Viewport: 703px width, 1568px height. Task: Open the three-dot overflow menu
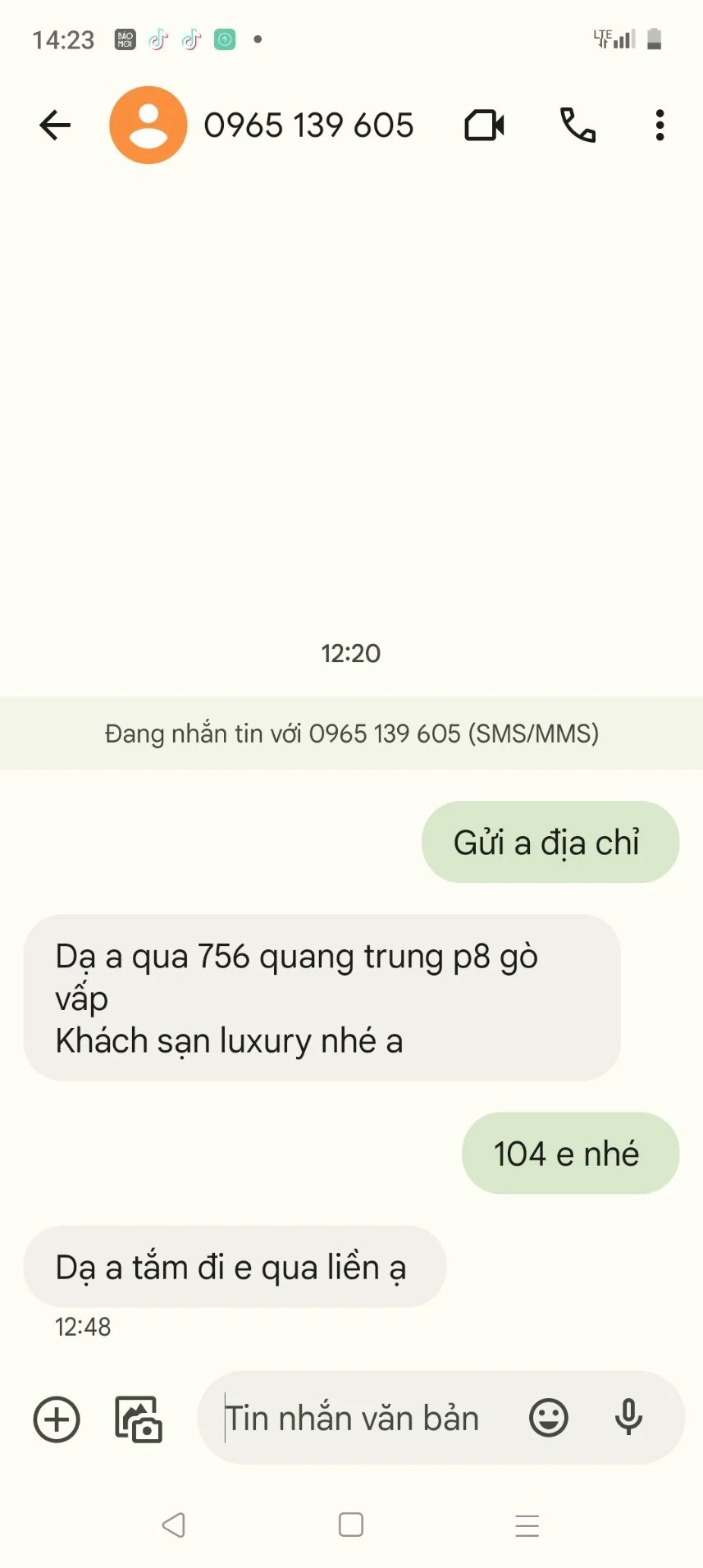click(660, 126)
